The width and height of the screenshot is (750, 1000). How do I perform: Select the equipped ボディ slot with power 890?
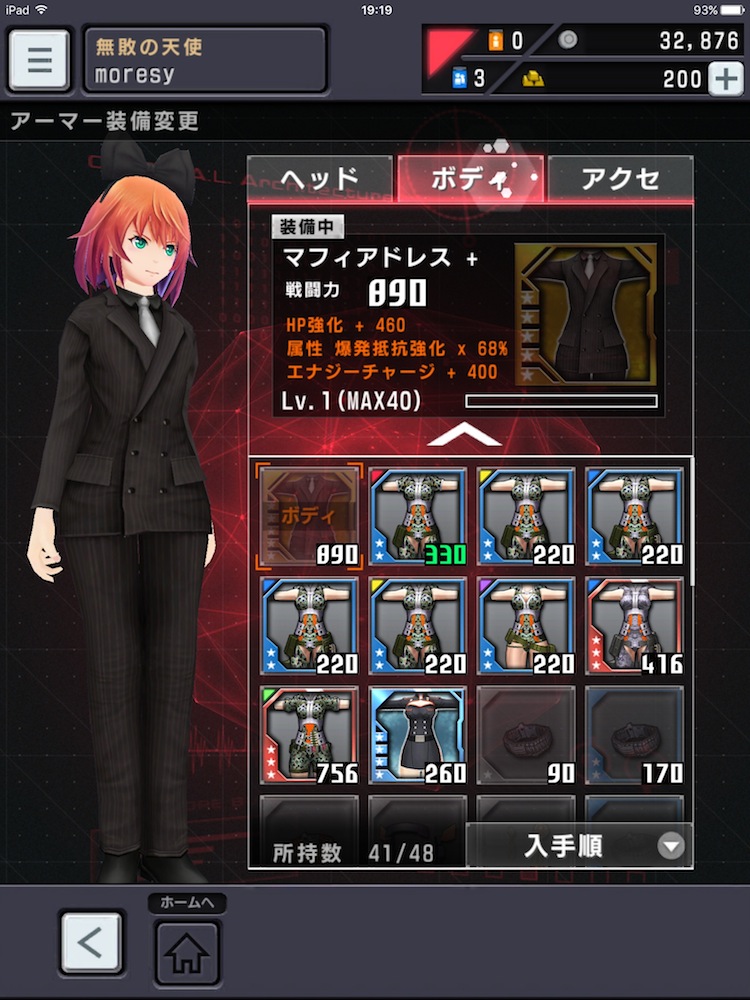(308, 516)
